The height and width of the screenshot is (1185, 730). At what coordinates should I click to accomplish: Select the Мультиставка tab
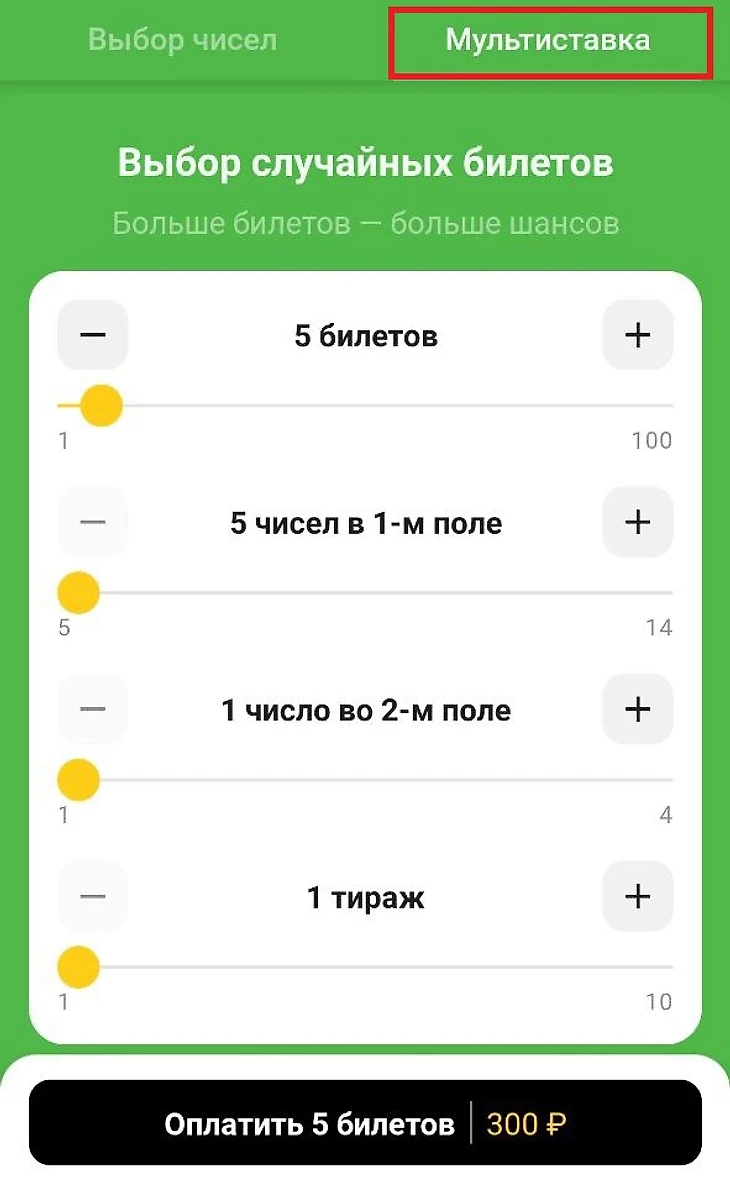point(548,40)
